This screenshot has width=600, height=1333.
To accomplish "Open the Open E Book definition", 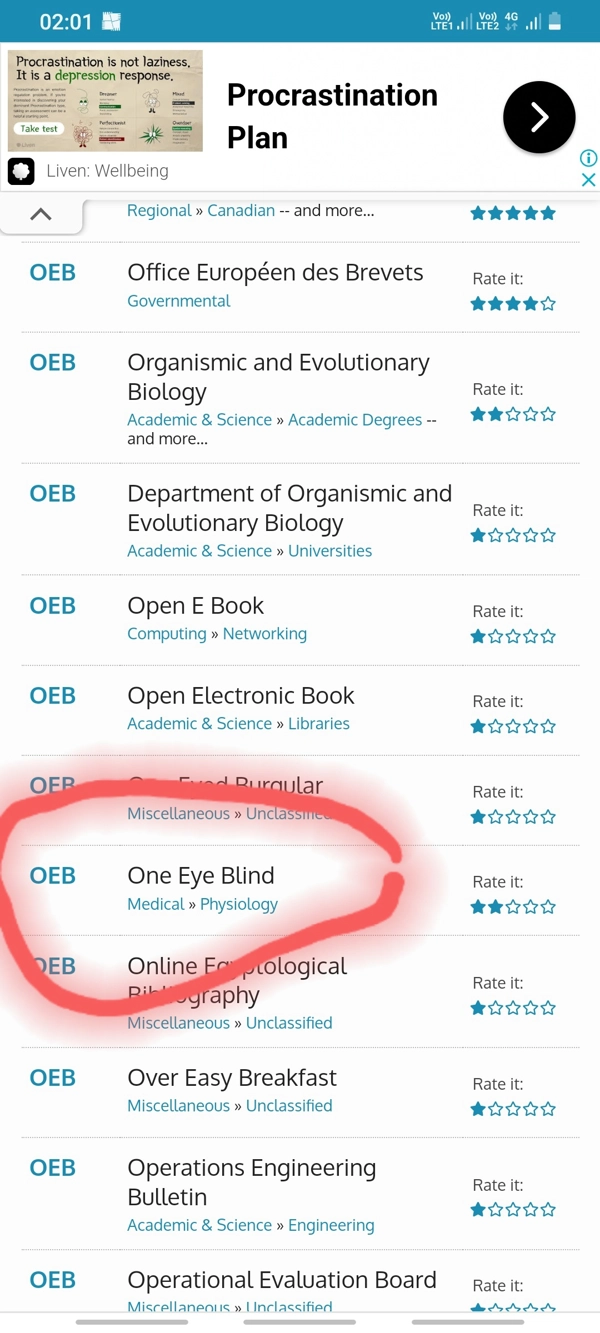I will (x=195, y=606).
